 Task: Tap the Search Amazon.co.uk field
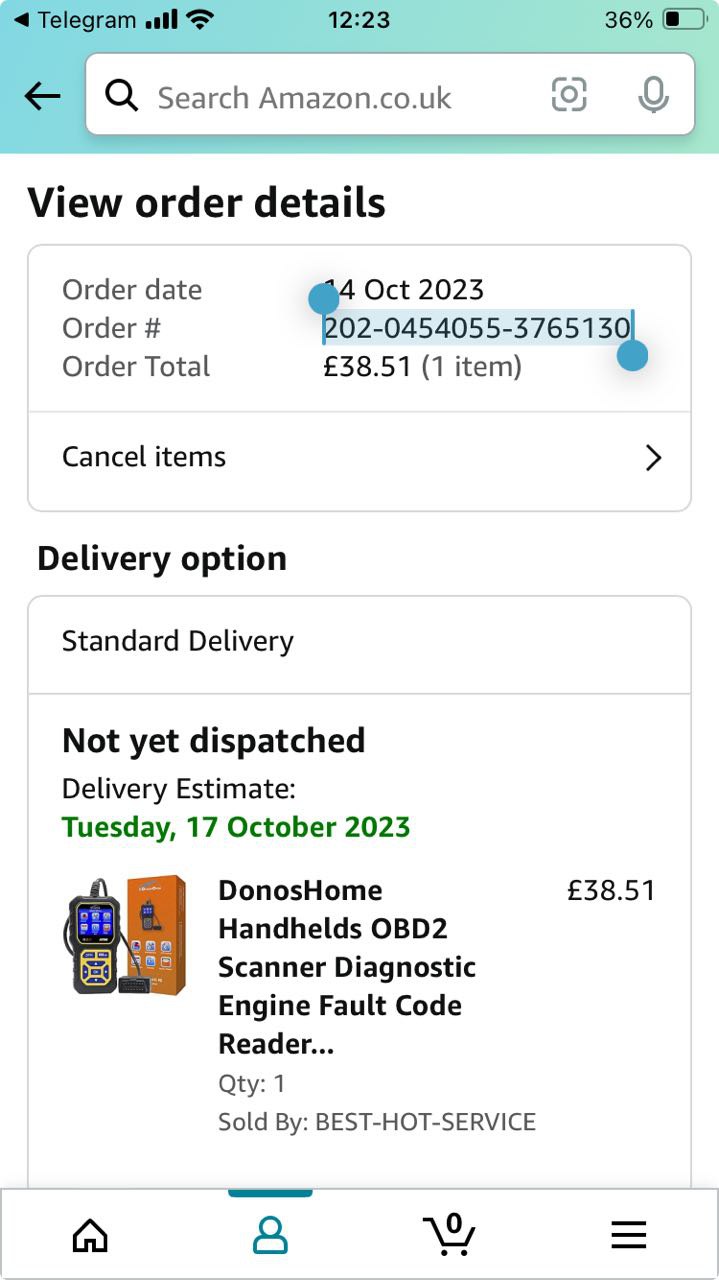[330, 97]
